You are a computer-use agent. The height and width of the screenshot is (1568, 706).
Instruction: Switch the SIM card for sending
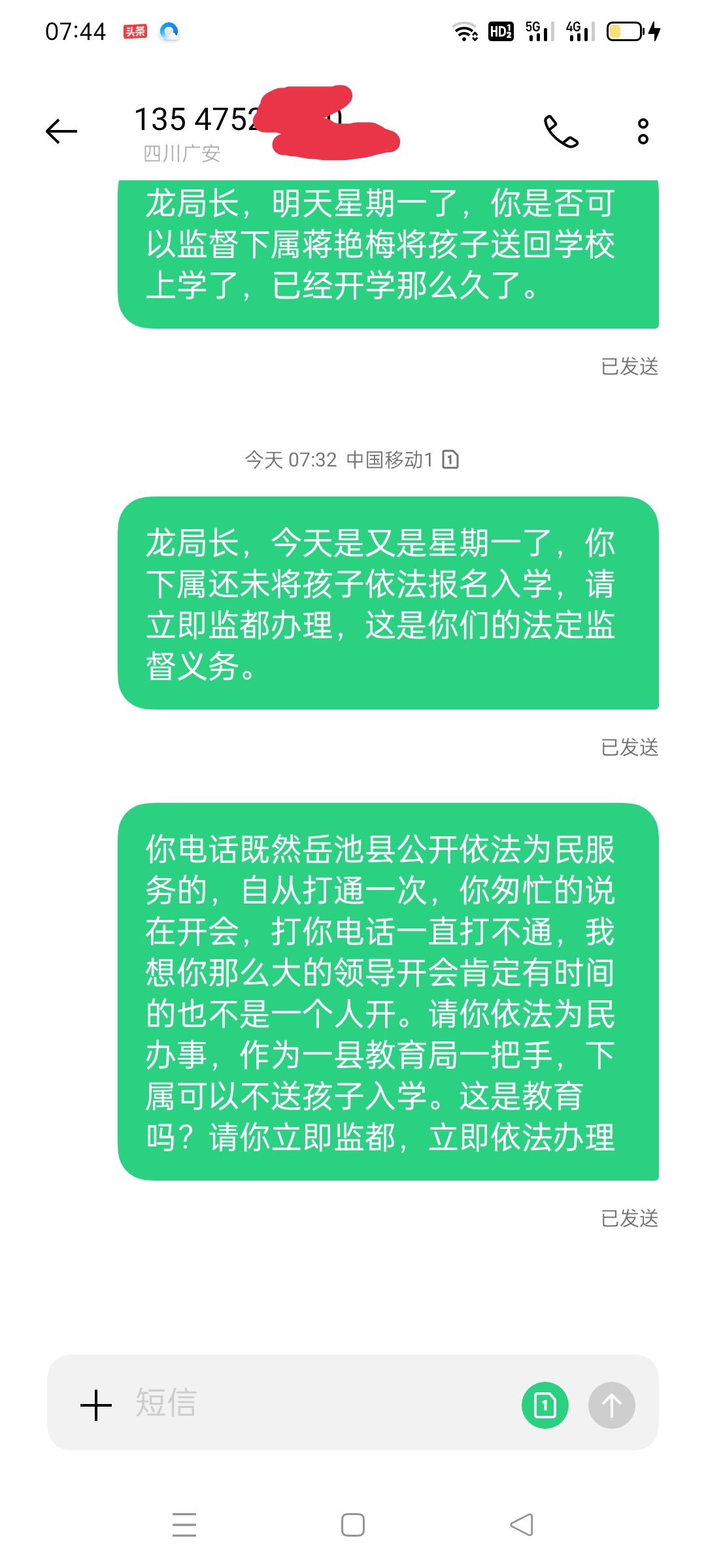(545, 1405)
